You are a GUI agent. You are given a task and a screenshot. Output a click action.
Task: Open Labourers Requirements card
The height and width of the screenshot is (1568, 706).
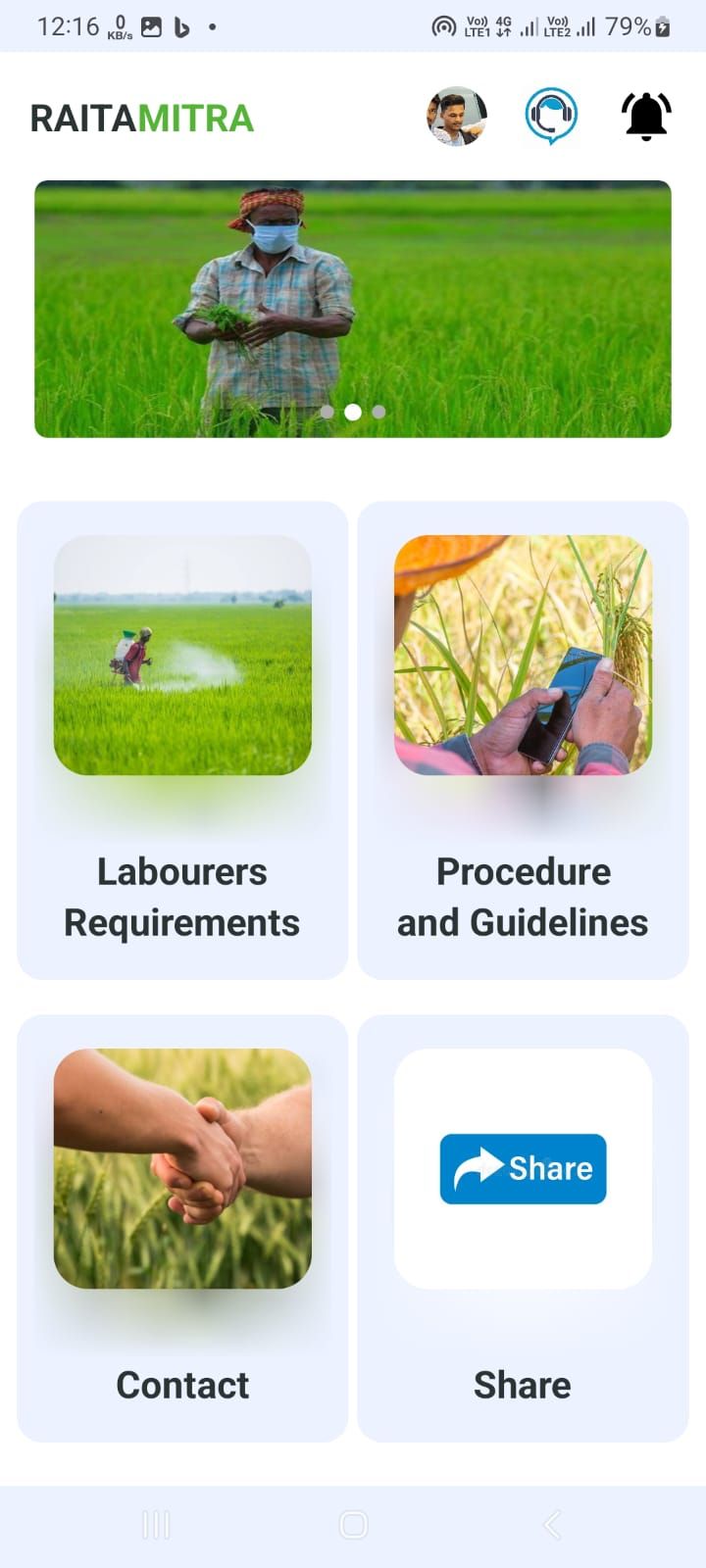[x=182, y=740]
